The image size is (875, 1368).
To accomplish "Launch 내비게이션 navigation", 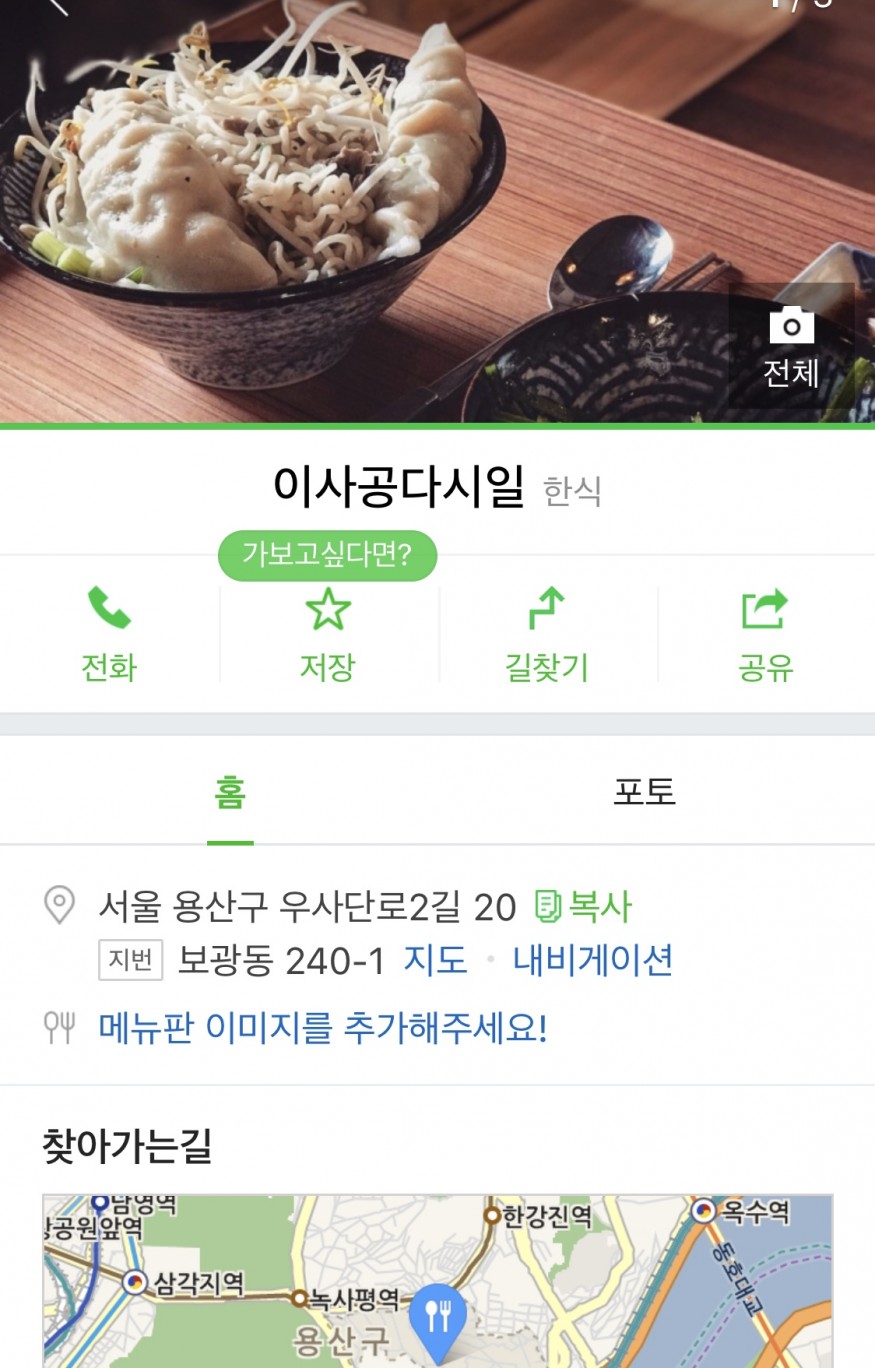I will pos(593,961).
